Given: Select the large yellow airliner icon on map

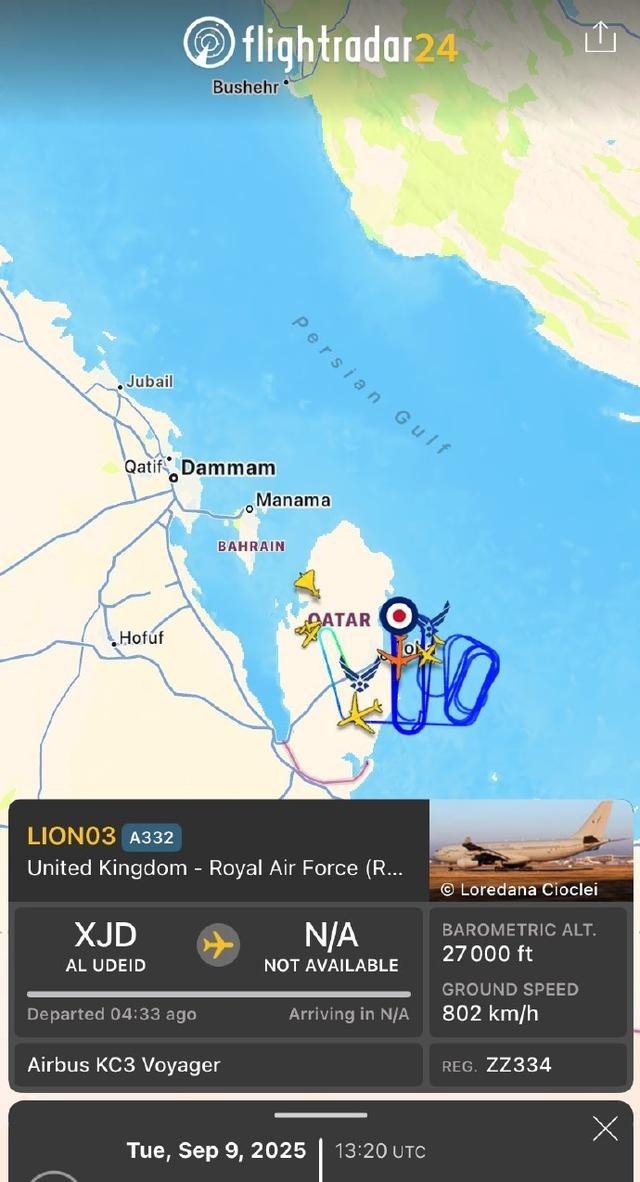Looking at the screenshot, I should (360, 714).
